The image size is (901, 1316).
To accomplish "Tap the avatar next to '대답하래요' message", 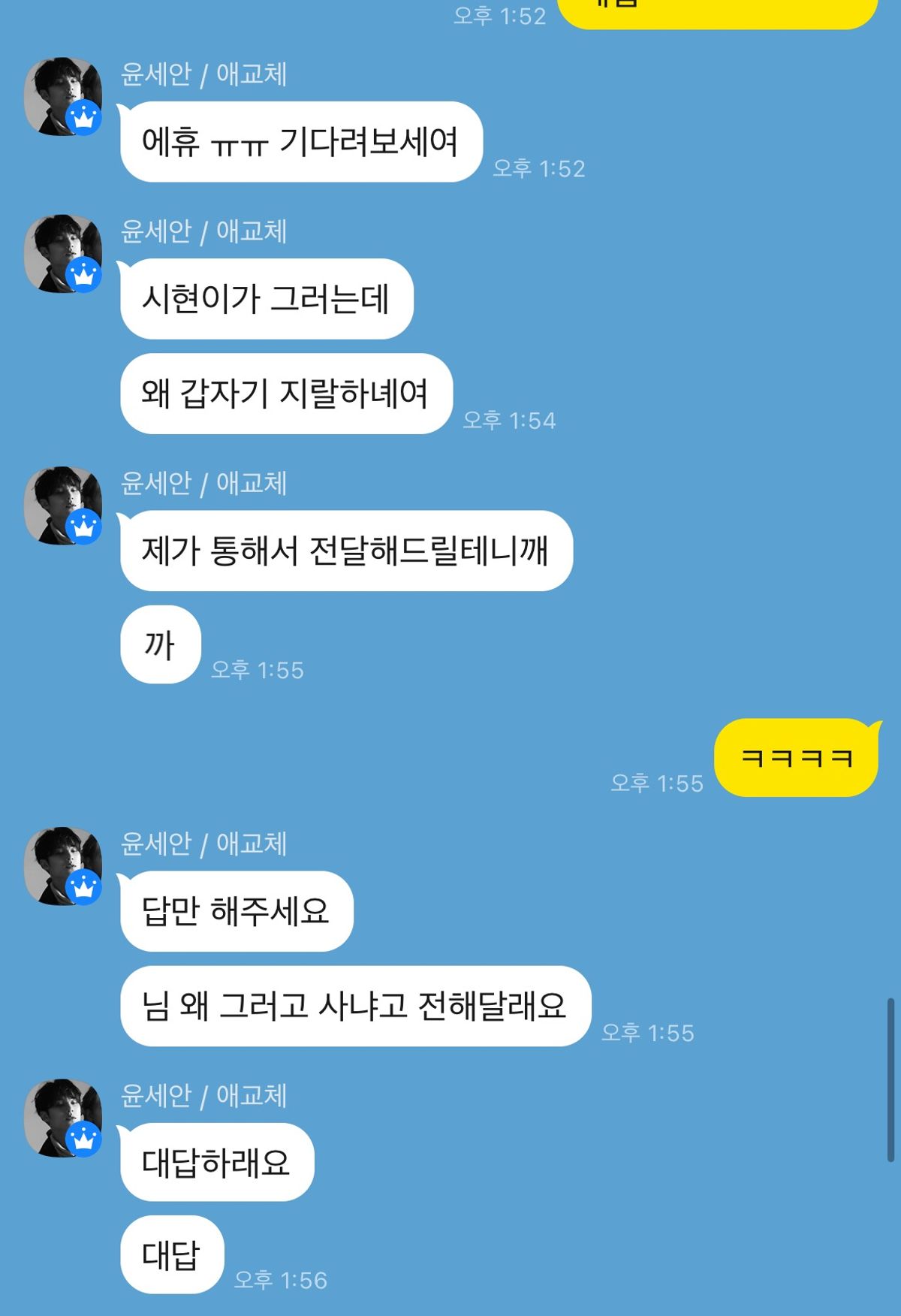I will coord(62,1118).
